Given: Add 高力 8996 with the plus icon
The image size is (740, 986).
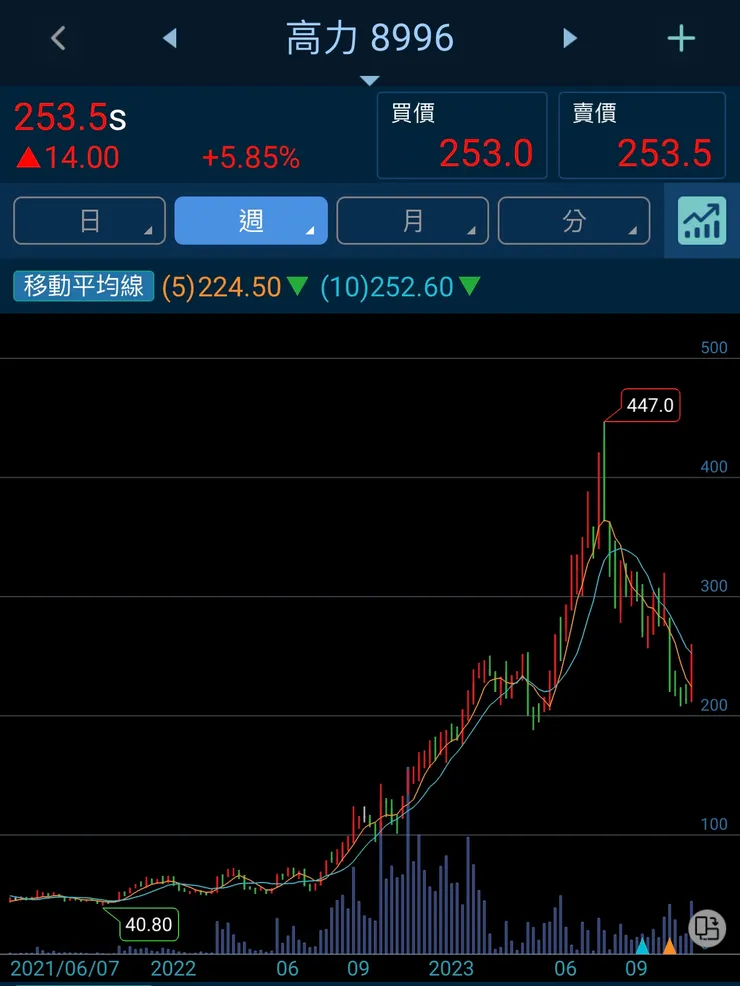Looking at the screenshot, I should tap(681, 39).
